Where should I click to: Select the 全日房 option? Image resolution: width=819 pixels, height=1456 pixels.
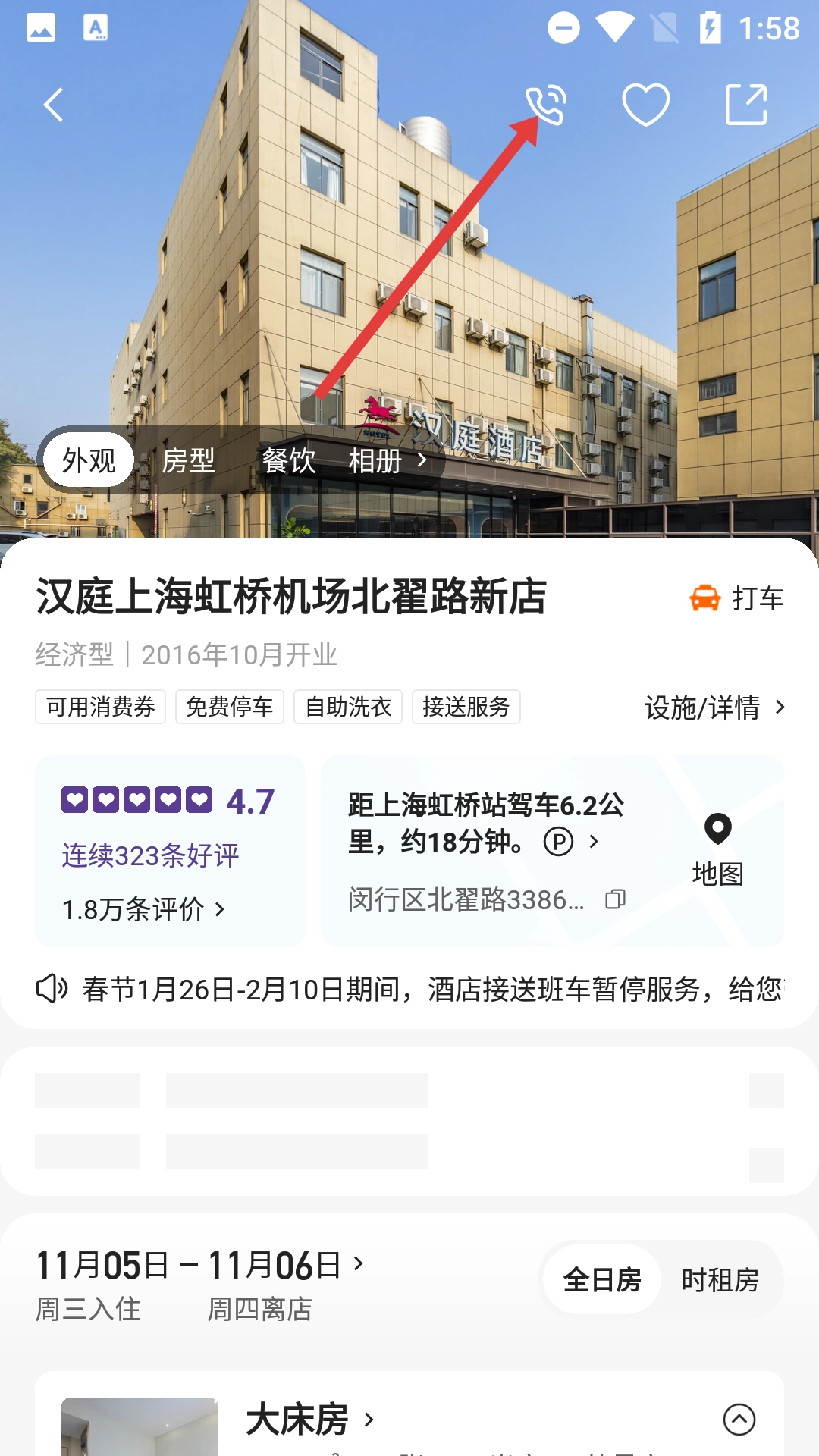(x=602, y=1280)
